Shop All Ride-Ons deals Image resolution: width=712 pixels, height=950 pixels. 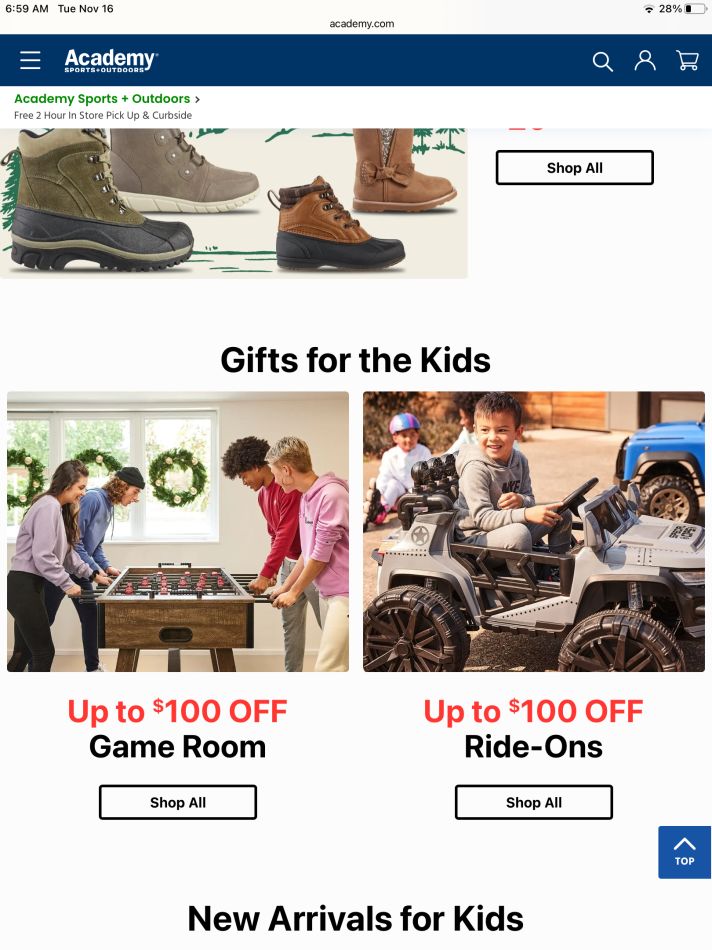[533, 802]
